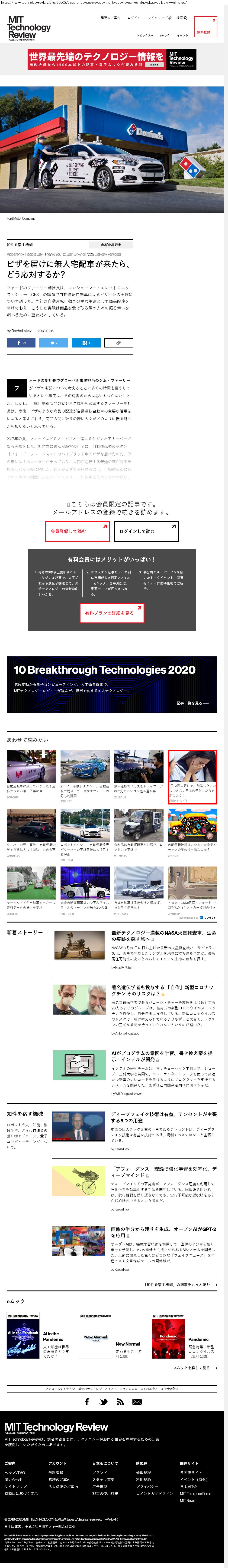Image resolution: width=228 pixels, height=1568 pixels.
Task: Copy the article link
Action: [x=119, y=343]
